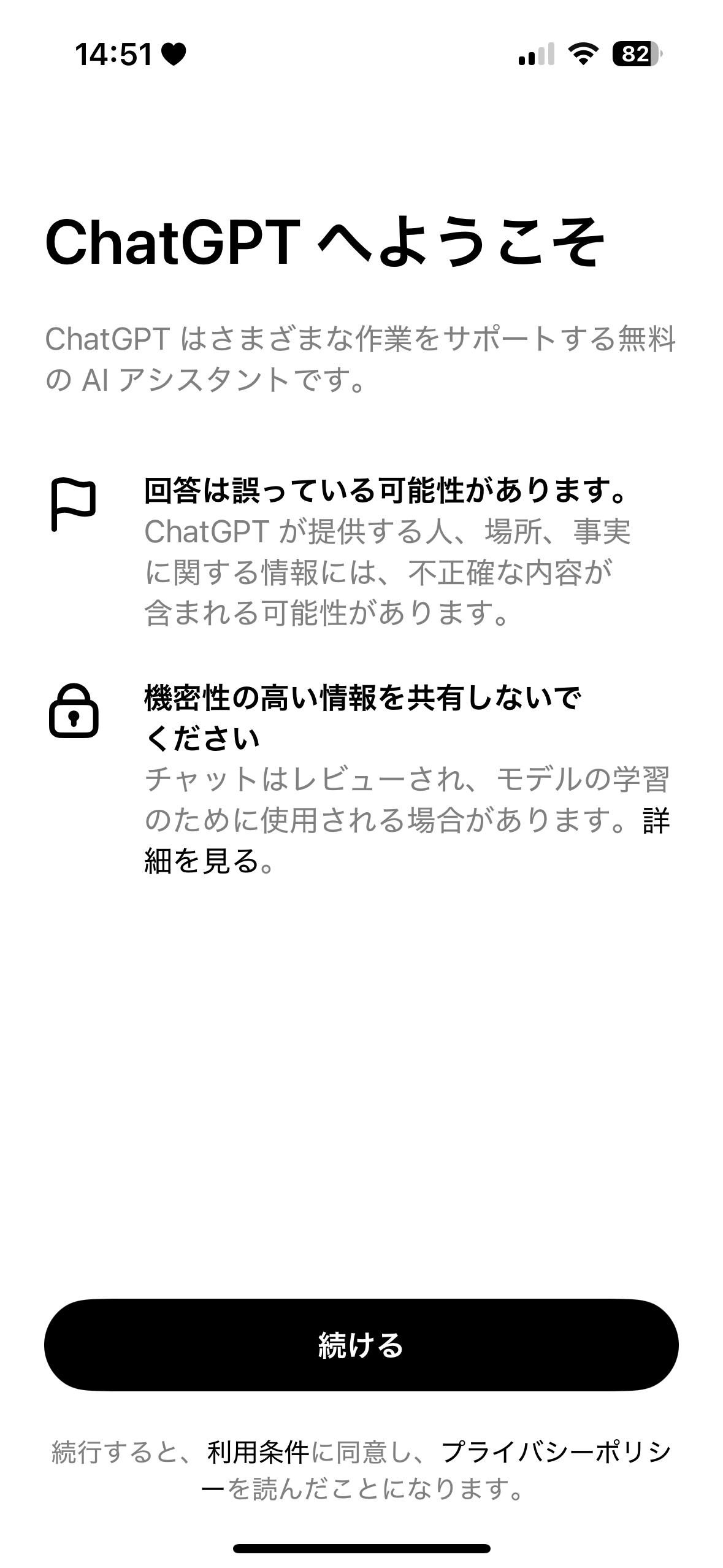This screenshot has height=1568, width=723.
Task: Open the 利用条件 terms link
Action: (x=258, y=1451)
